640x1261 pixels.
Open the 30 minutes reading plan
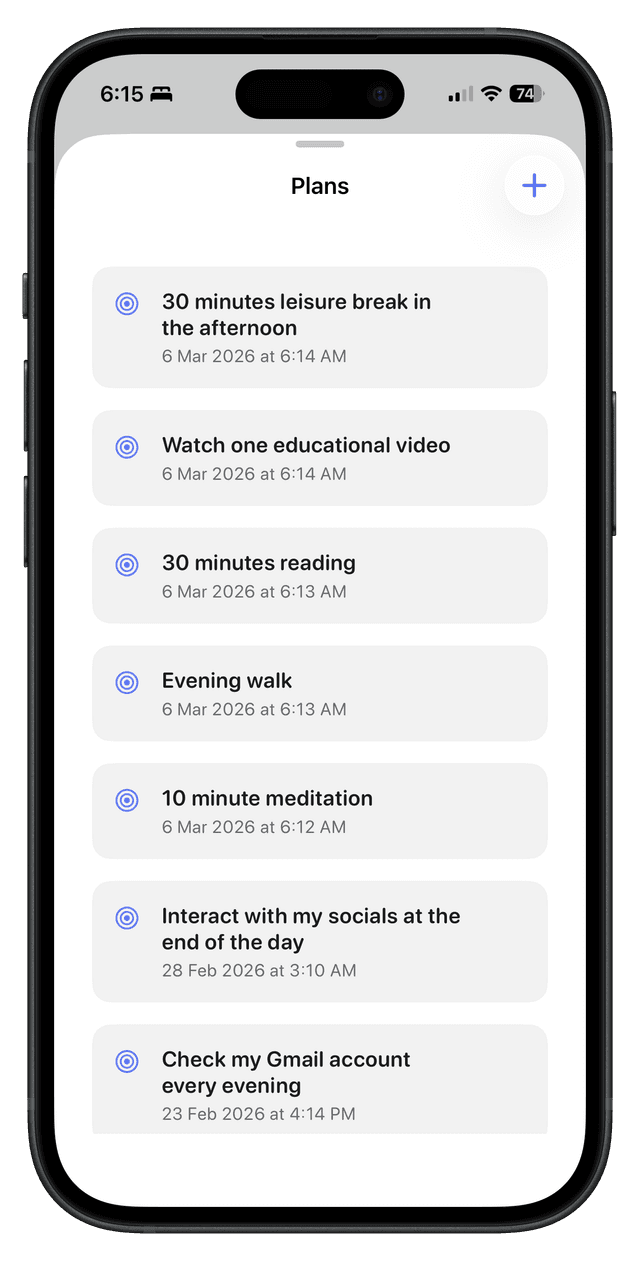pos(320,576)
